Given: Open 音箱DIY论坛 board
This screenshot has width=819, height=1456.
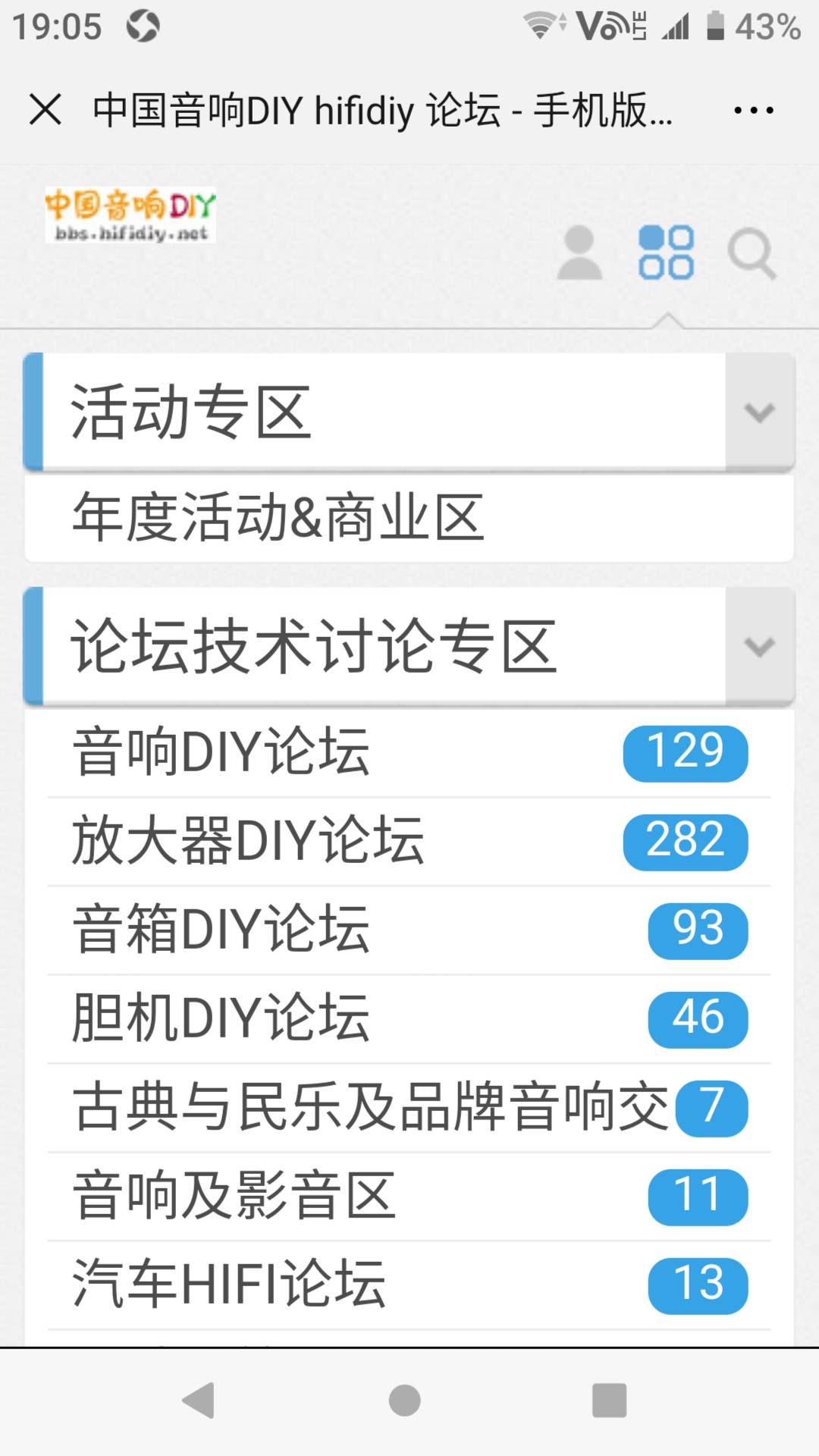Looking at the screenshot, I should pyautogui.click(x=409, y=930).
